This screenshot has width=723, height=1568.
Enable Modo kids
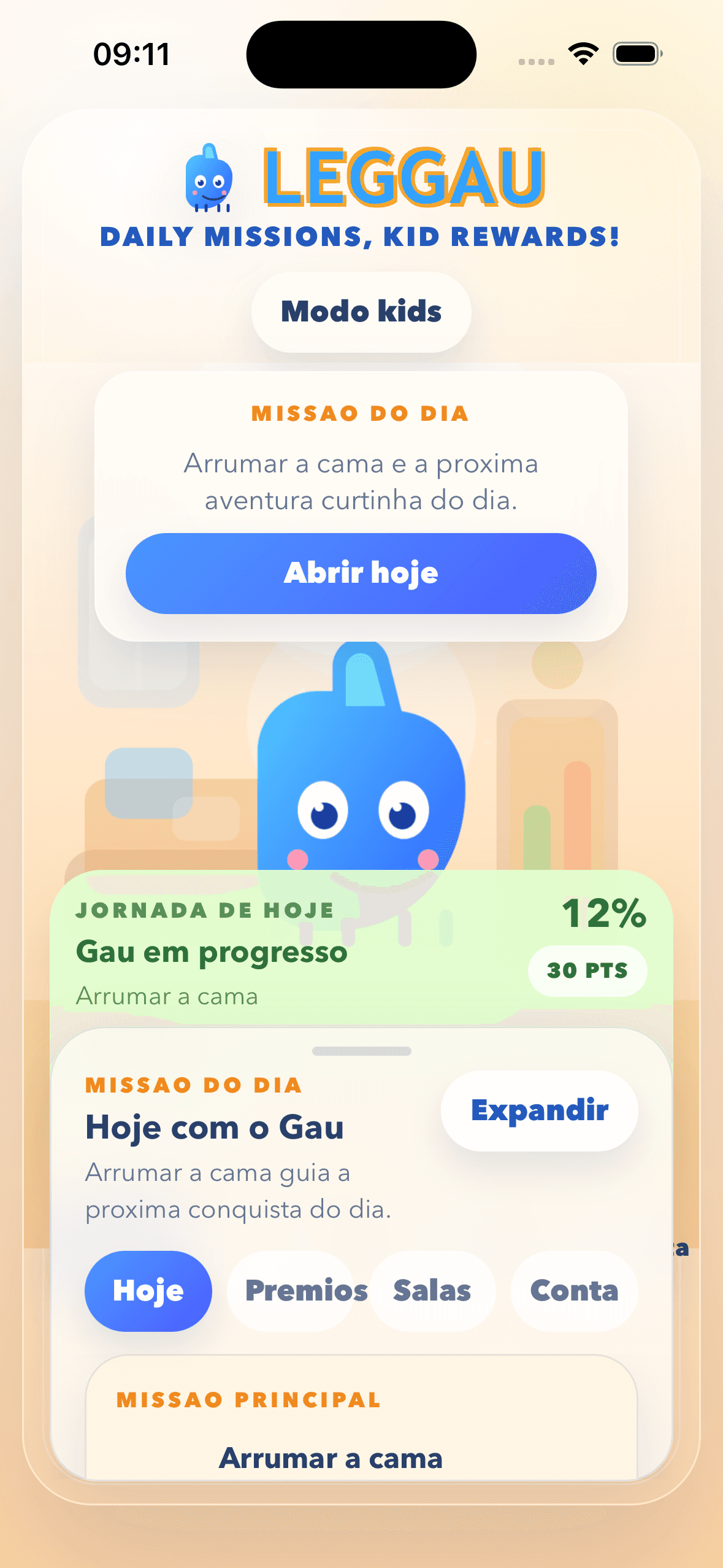pyautogui.click(x=361, y=311)
